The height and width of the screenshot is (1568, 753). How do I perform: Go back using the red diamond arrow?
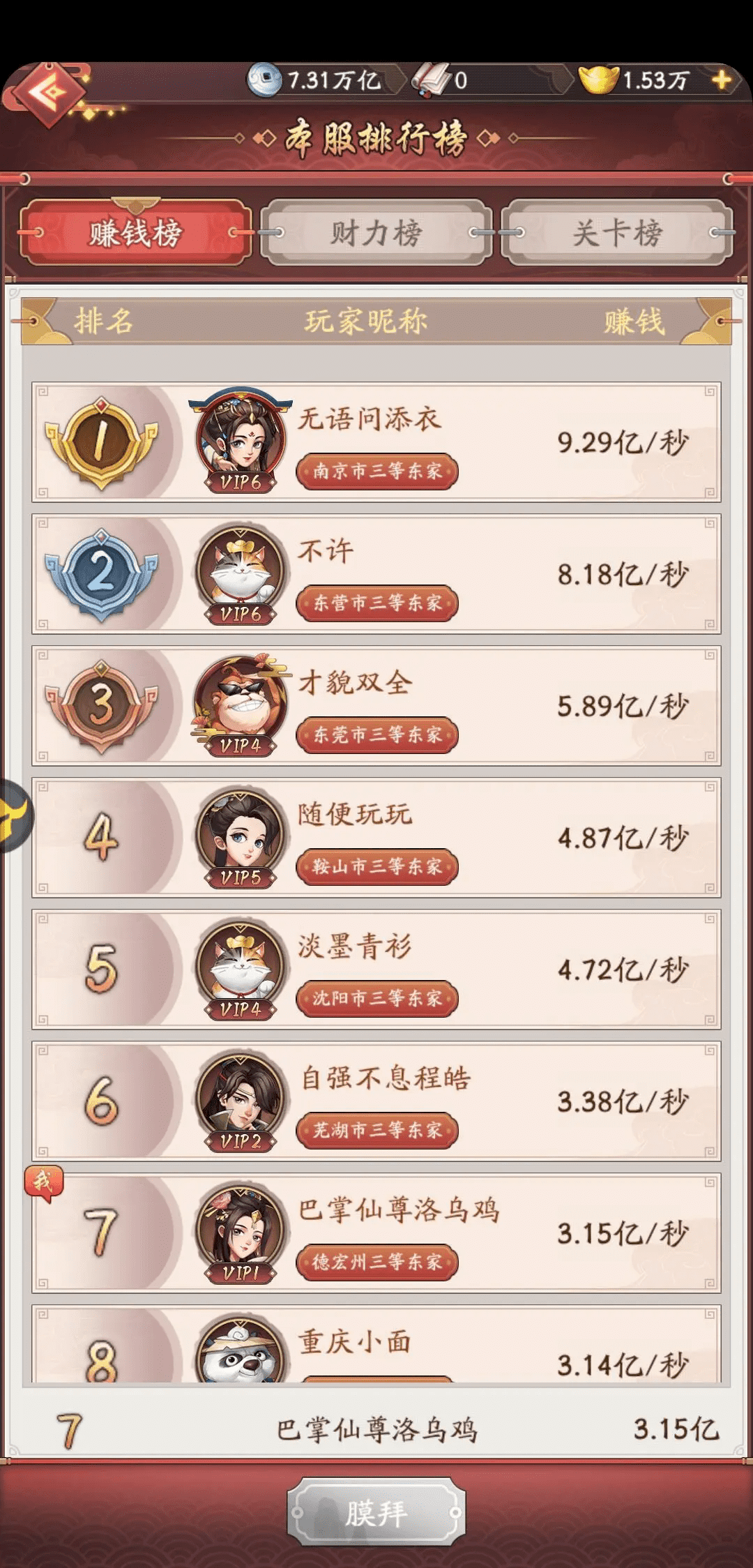click(x=47, y=93)
